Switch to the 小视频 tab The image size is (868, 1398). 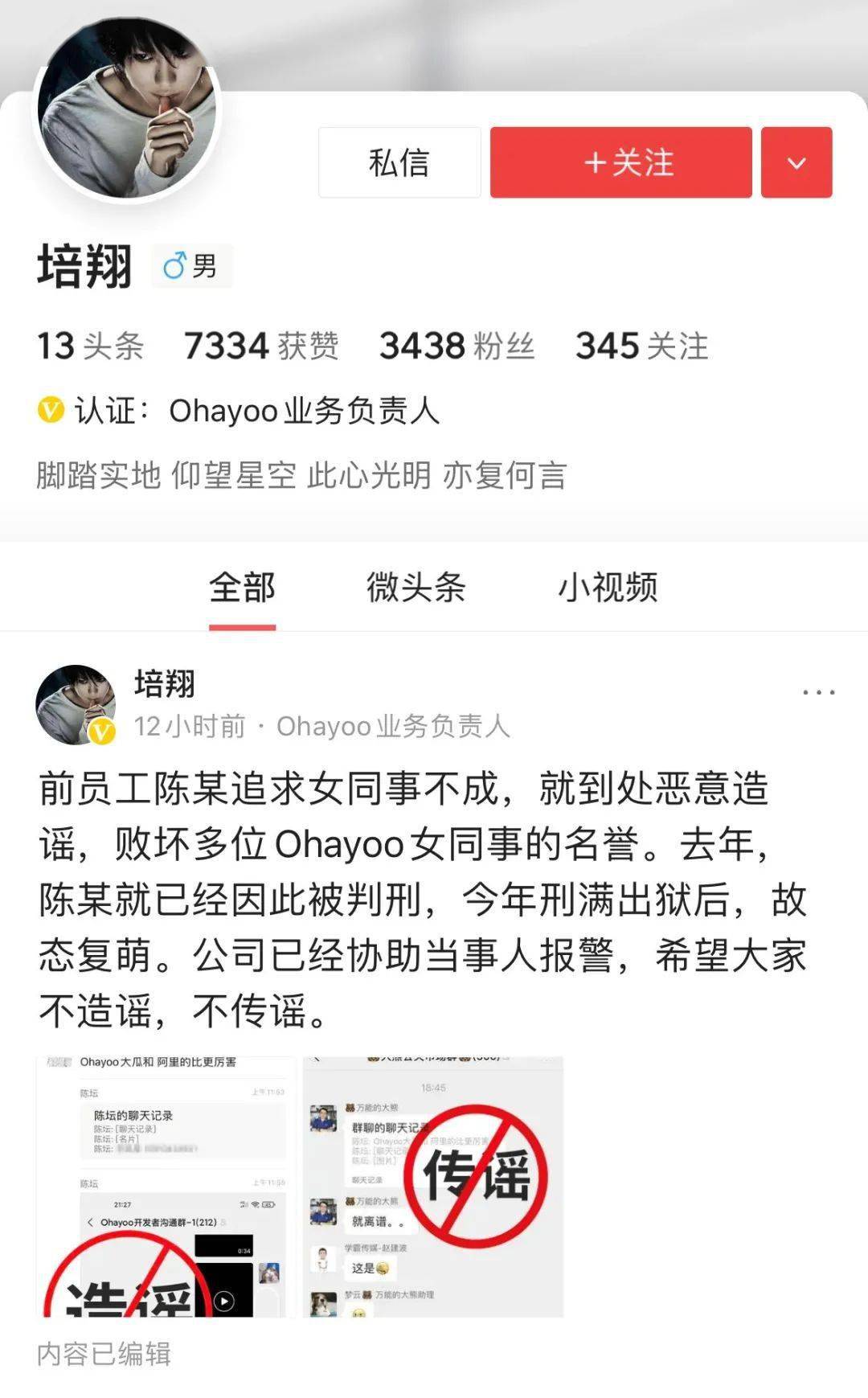[608, 587]
